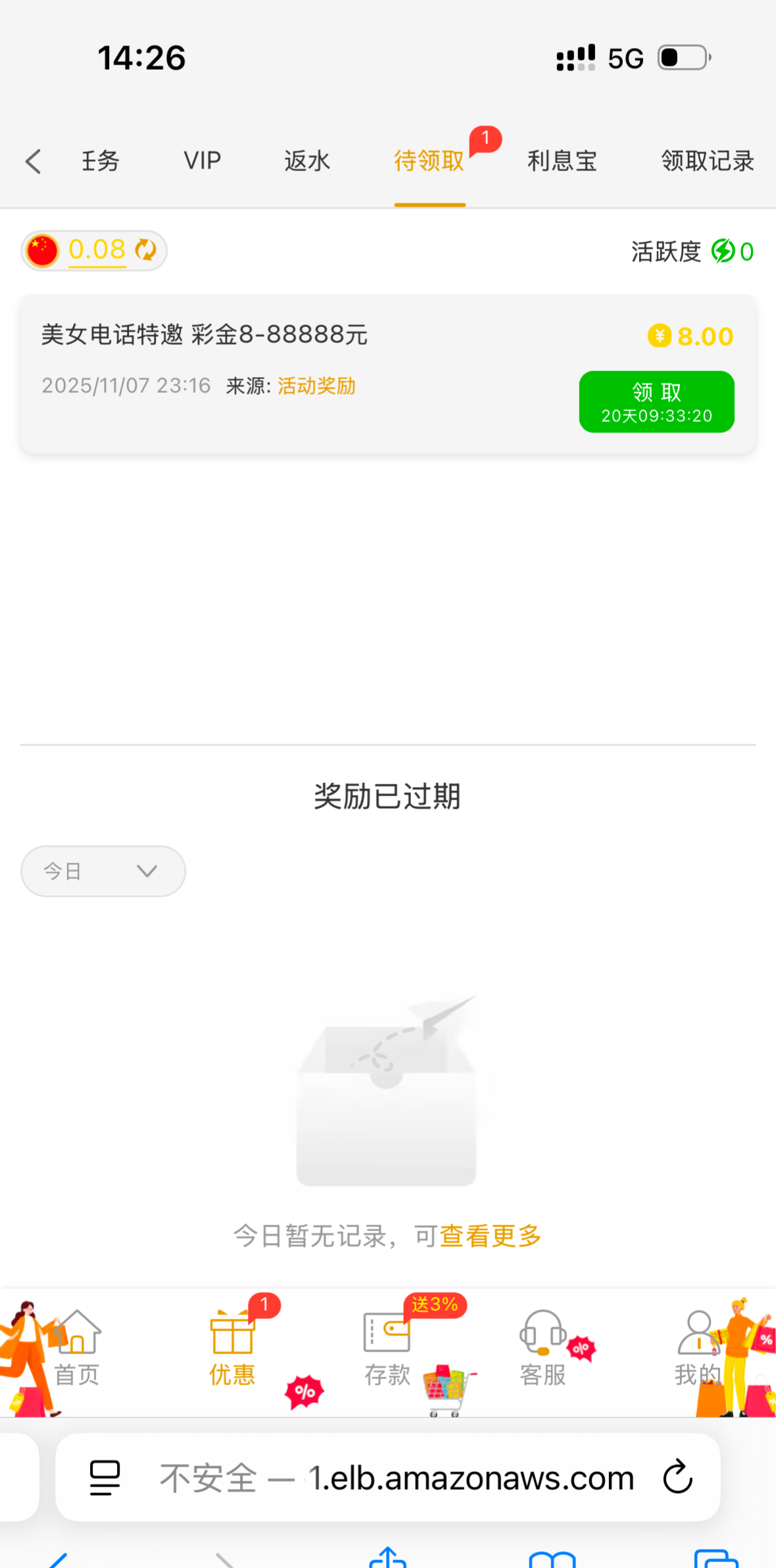Refresh the 0.08 balance
This screenshot has height=1568, width=776.
[146, 250]
